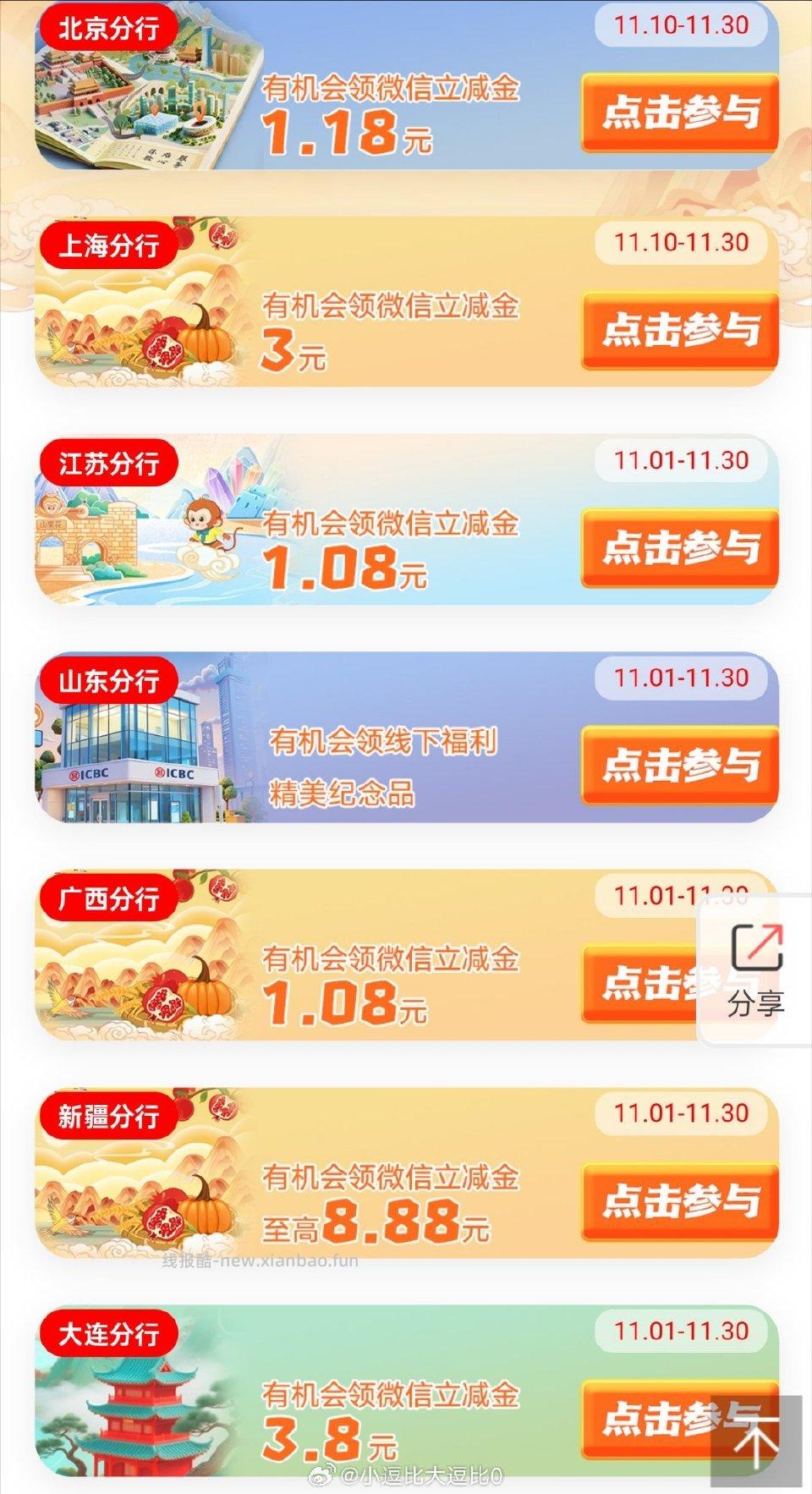Tap 点击参与 on the 上海分行 offer
Image resolution: width=812 pixels, height=1494 pixels.
pyautogui.click(x=681, y=330)
